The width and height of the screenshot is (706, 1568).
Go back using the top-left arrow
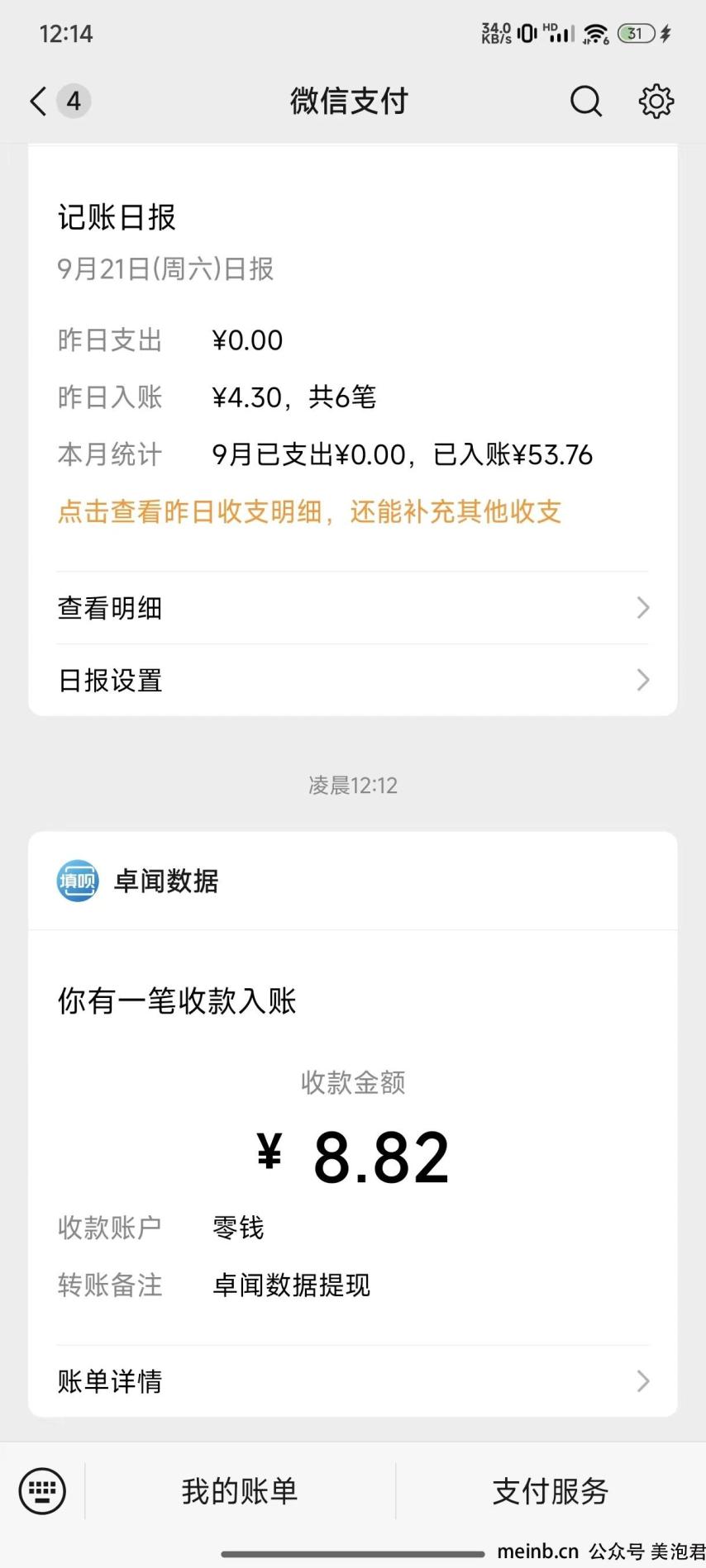[x=38, y=102]
